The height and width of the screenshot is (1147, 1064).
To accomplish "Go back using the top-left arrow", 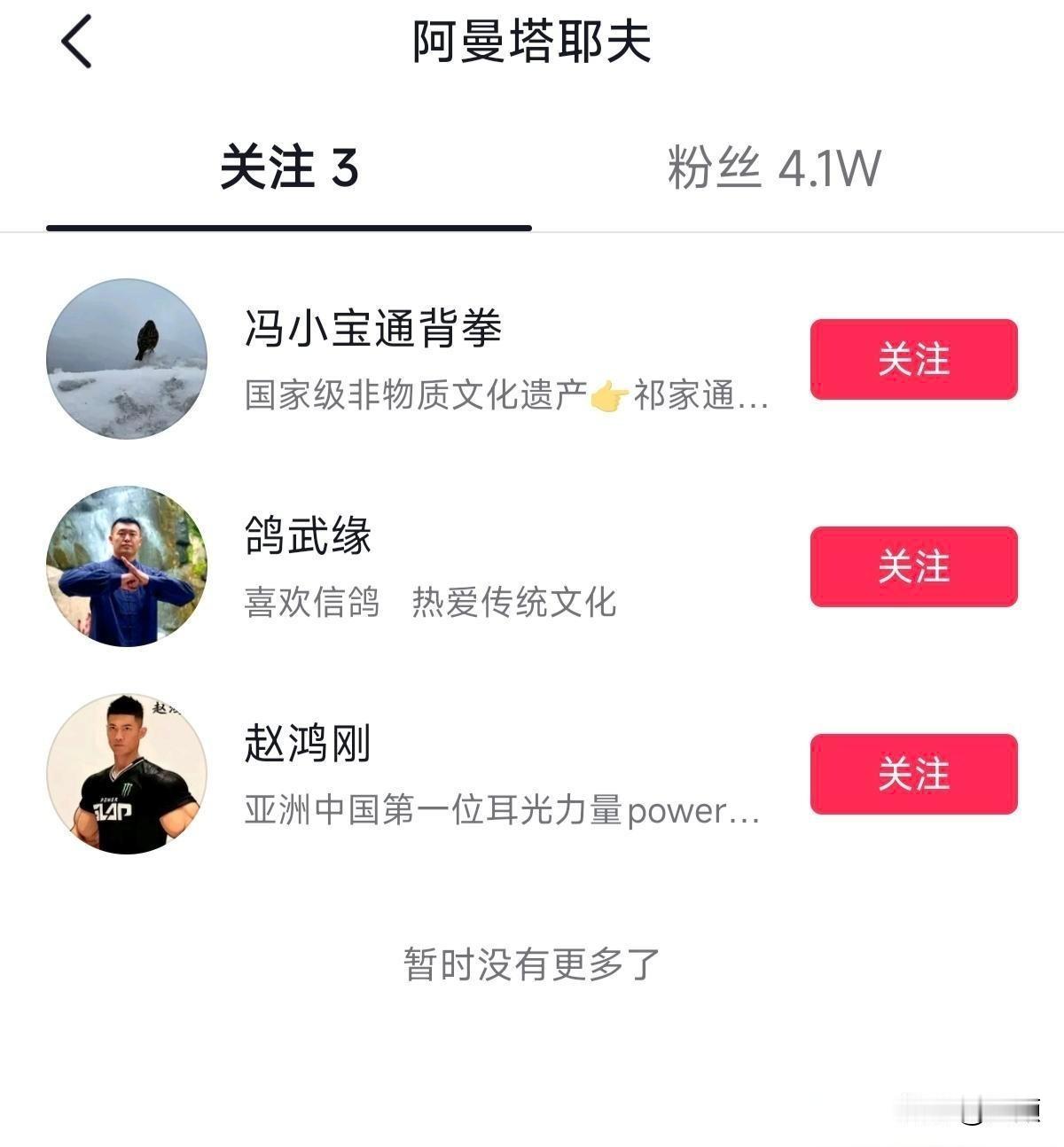I will tap(77, 43).
